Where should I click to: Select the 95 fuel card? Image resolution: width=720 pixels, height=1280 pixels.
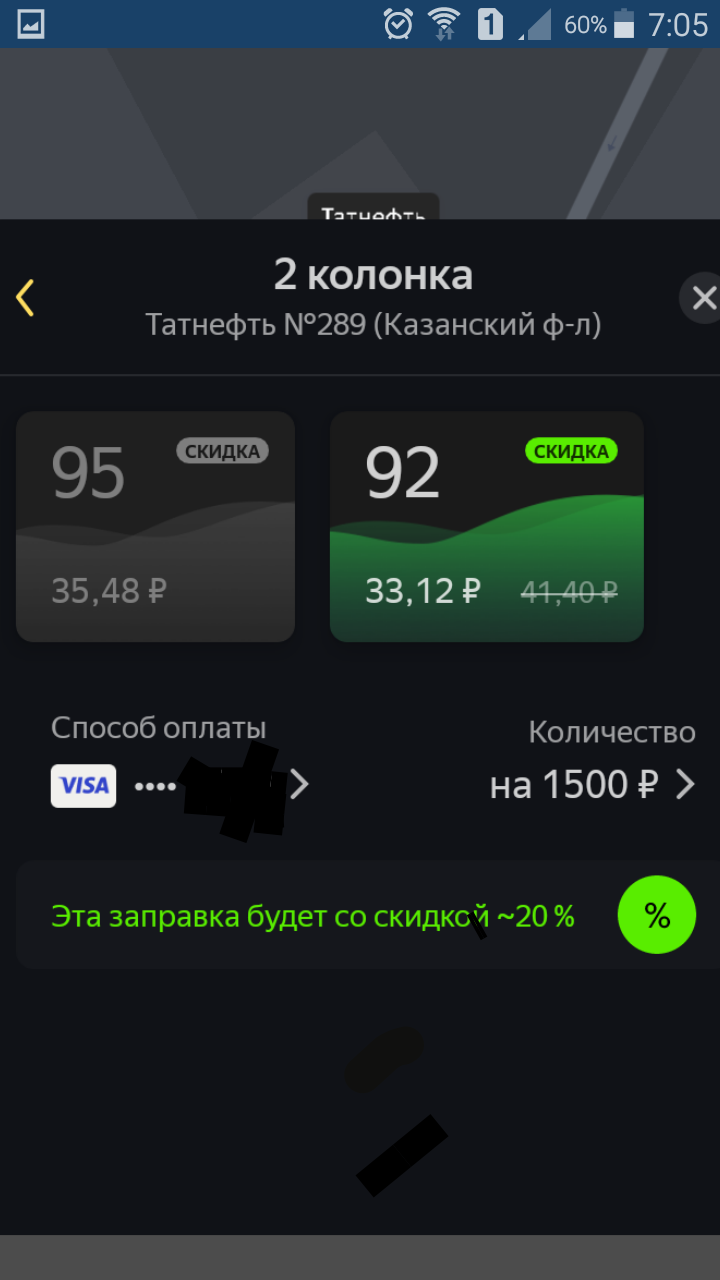pos(155,526)
